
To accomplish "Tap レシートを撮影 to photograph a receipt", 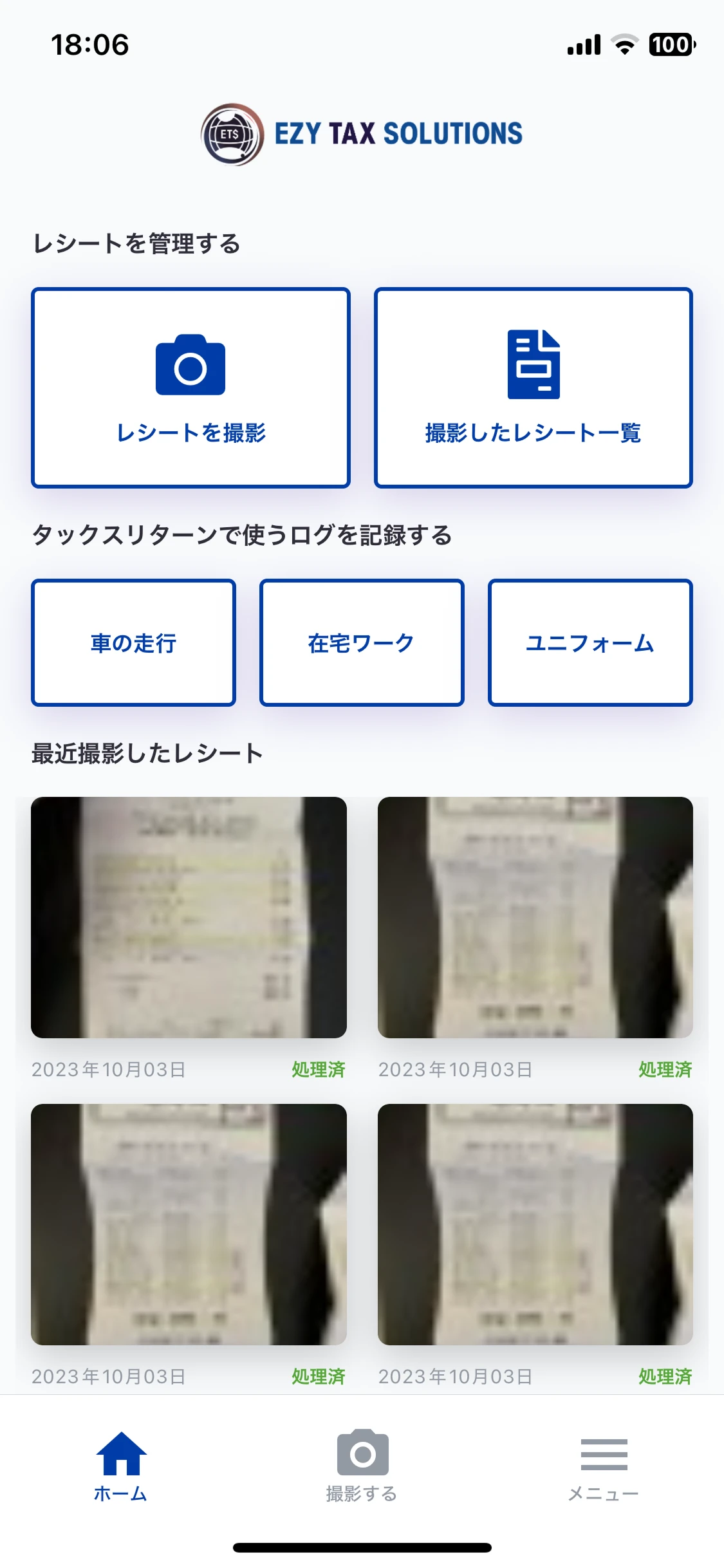I will pos(190,387).
